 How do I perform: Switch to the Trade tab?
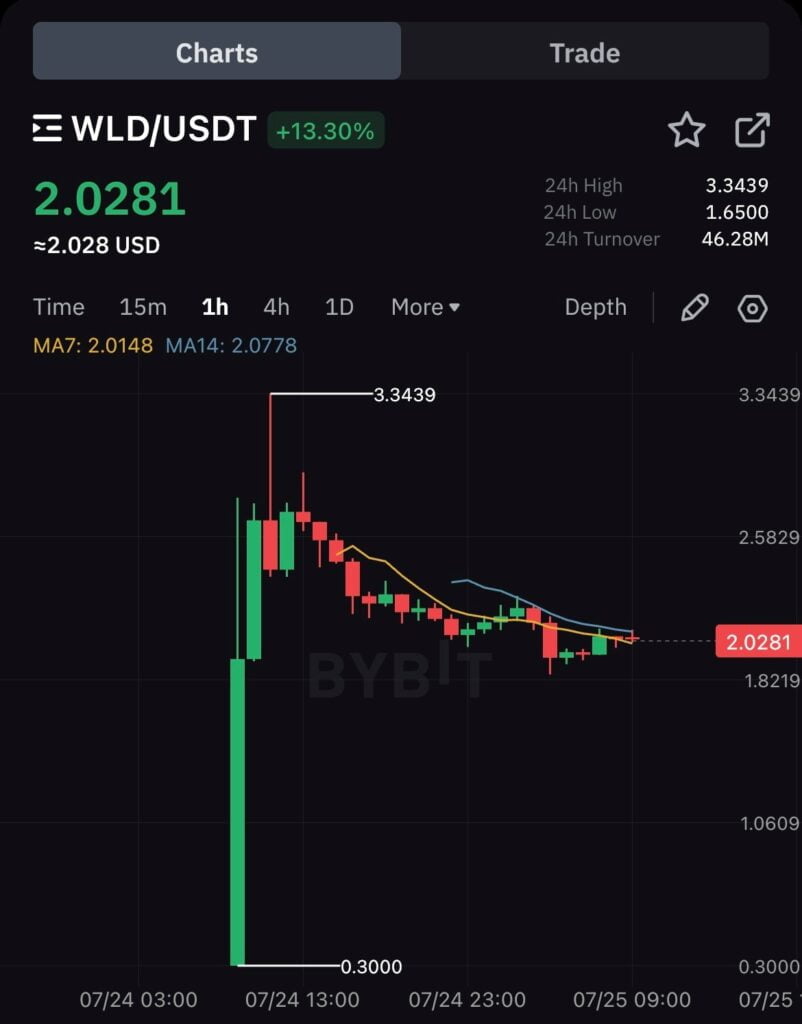click(584, 52)
